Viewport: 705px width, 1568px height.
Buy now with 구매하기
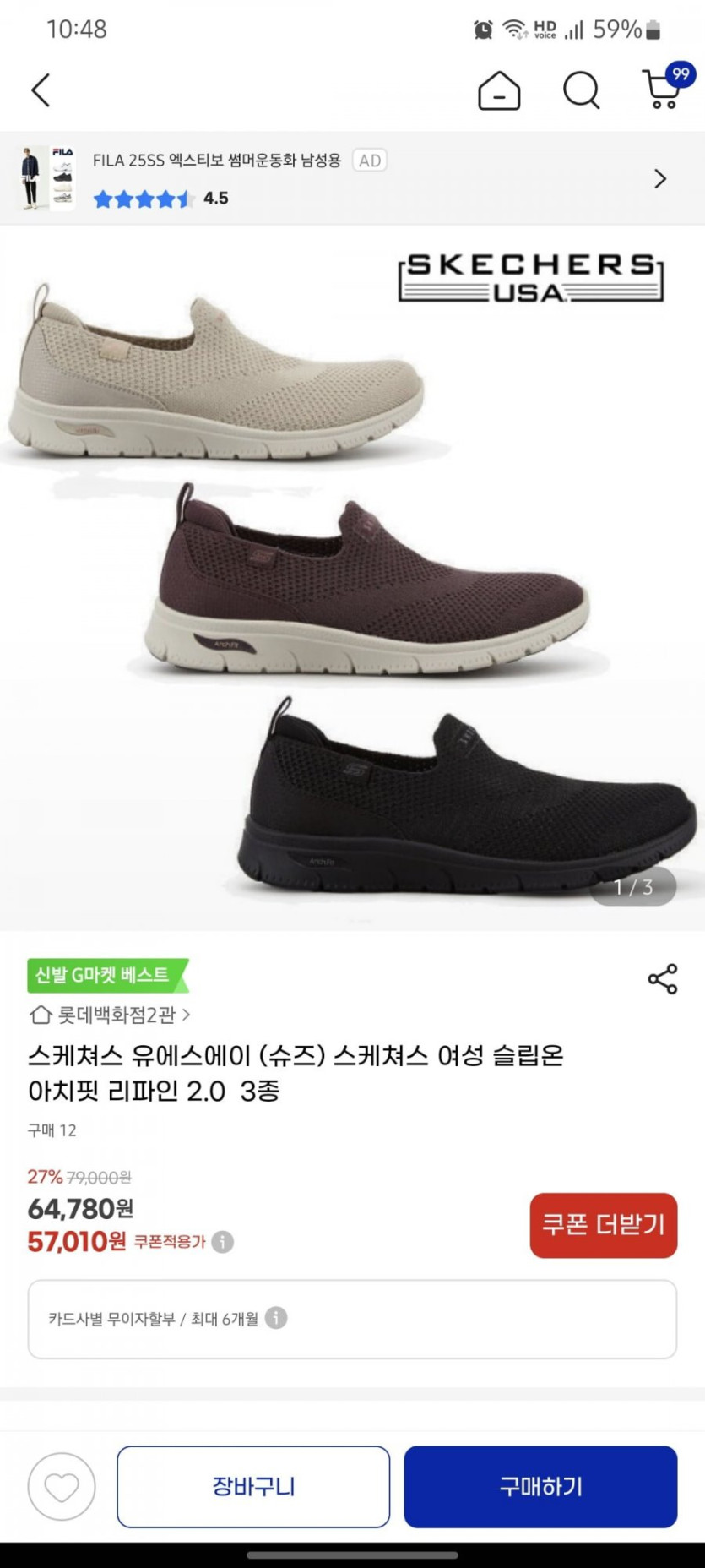tap(540, 1487)
